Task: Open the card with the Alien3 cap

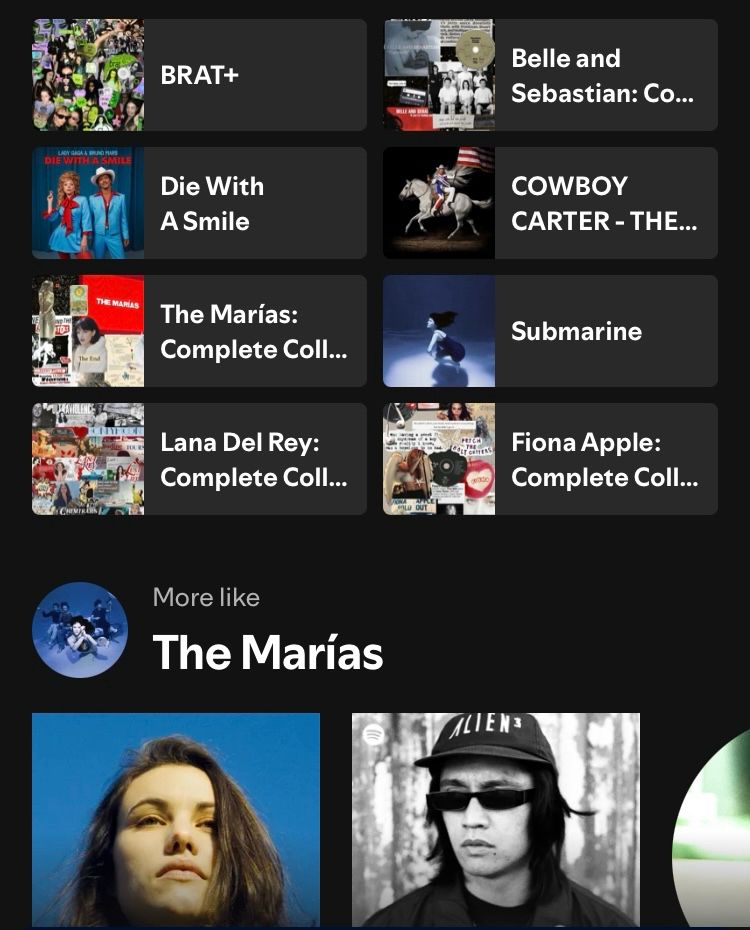Action: 496,820
